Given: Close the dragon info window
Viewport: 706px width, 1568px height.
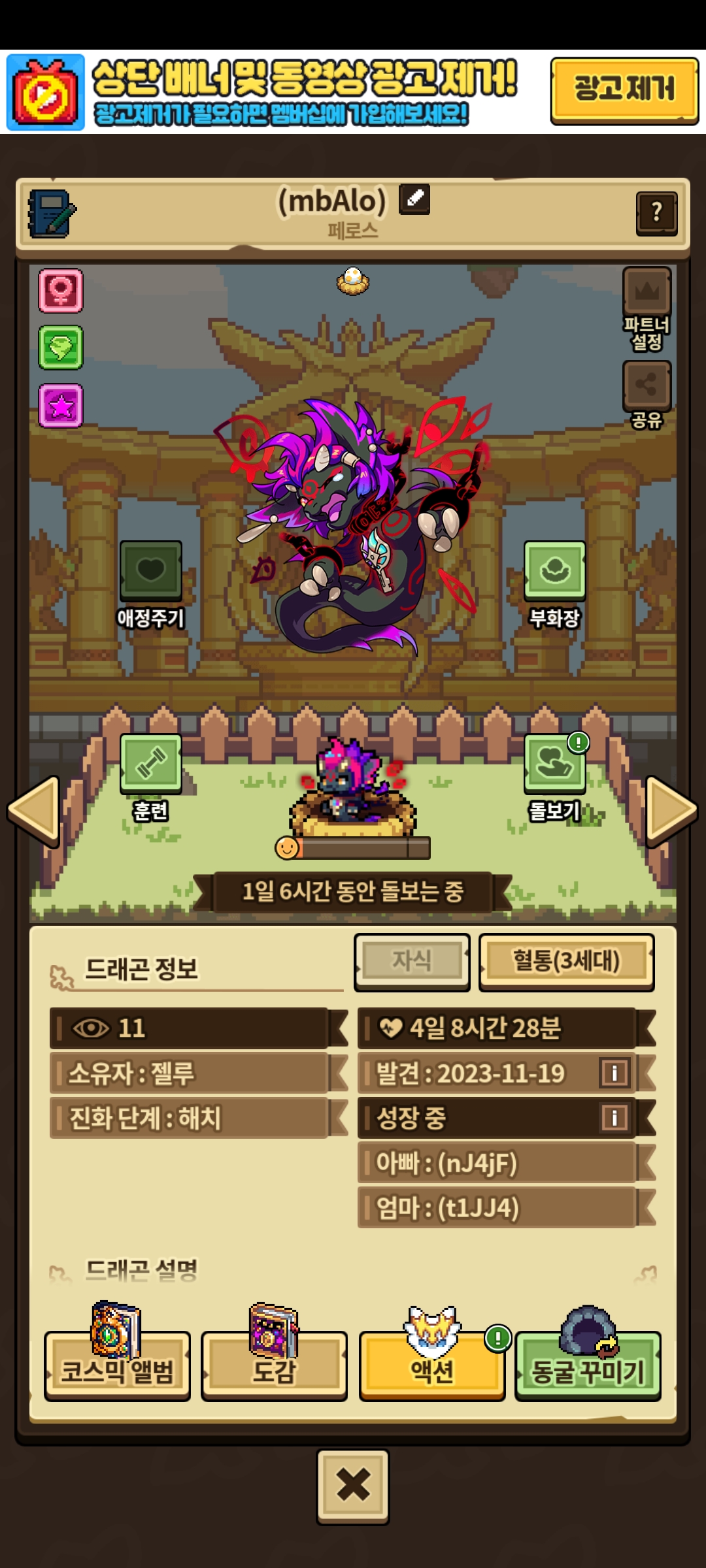Looking at the screenshot, I should click(x=353, y=1486).
